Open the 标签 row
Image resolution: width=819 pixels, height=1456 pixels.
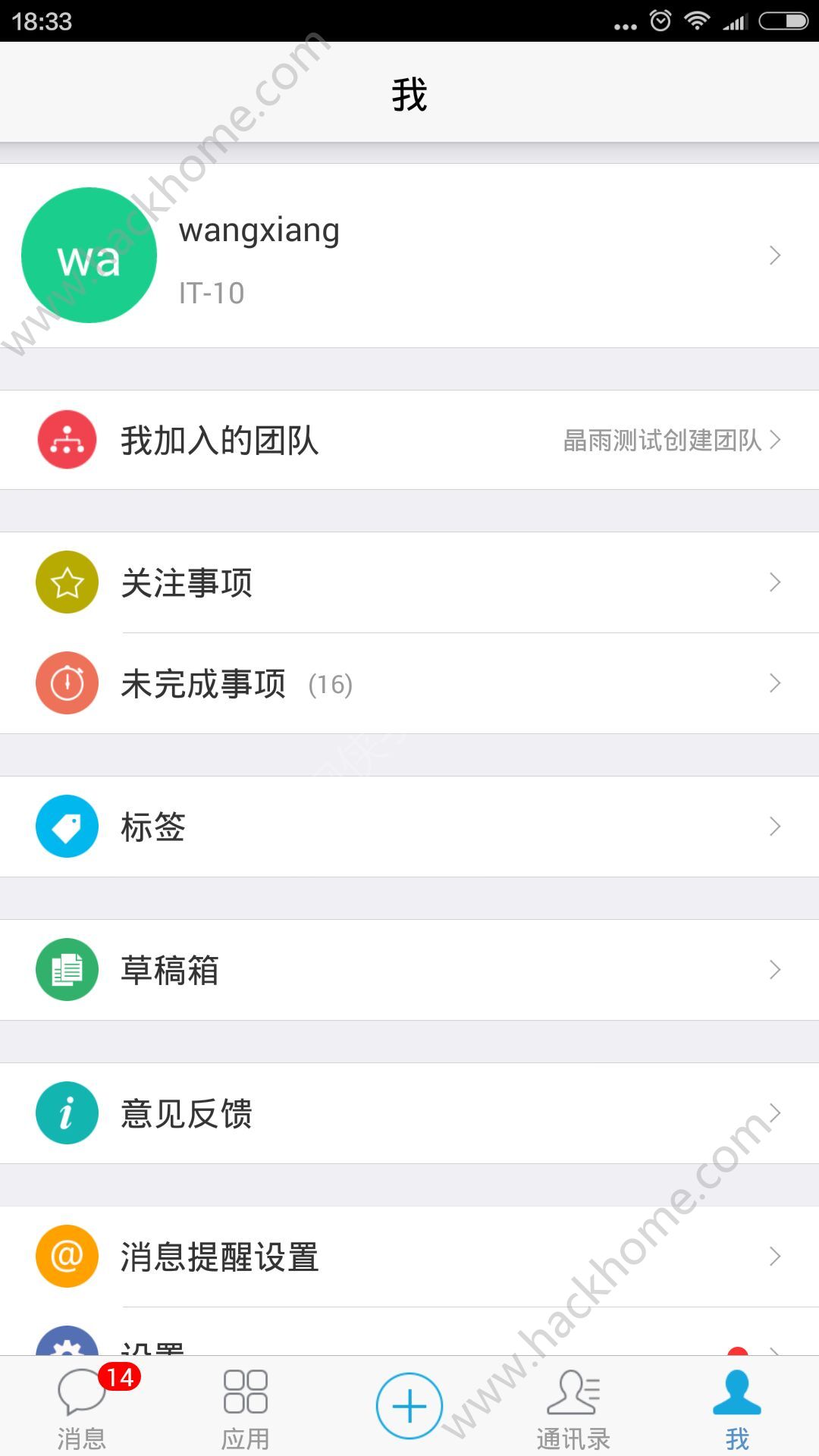409,827
